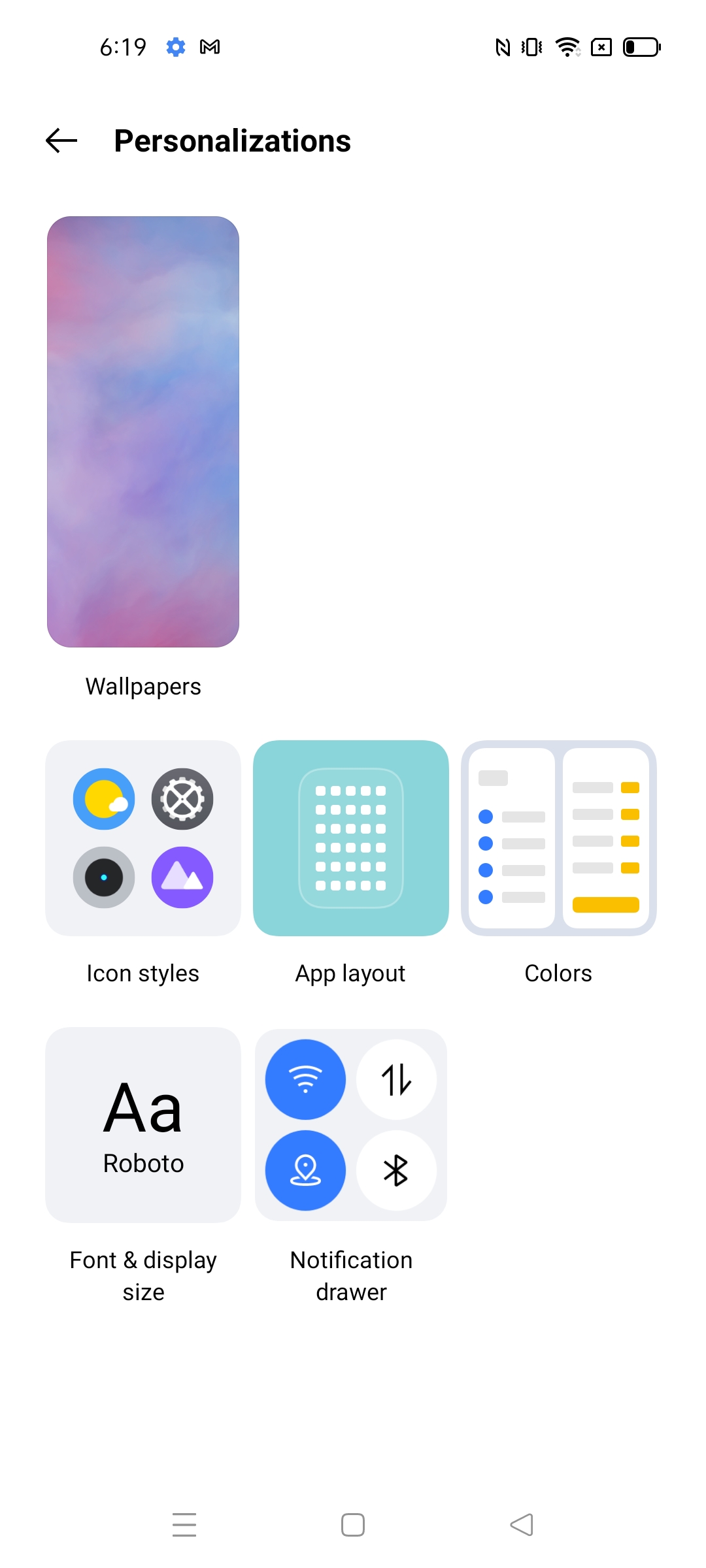This screenshot has width=706, height=1568.
Task: Open Icon styles settings
Action: coord(143,838)
